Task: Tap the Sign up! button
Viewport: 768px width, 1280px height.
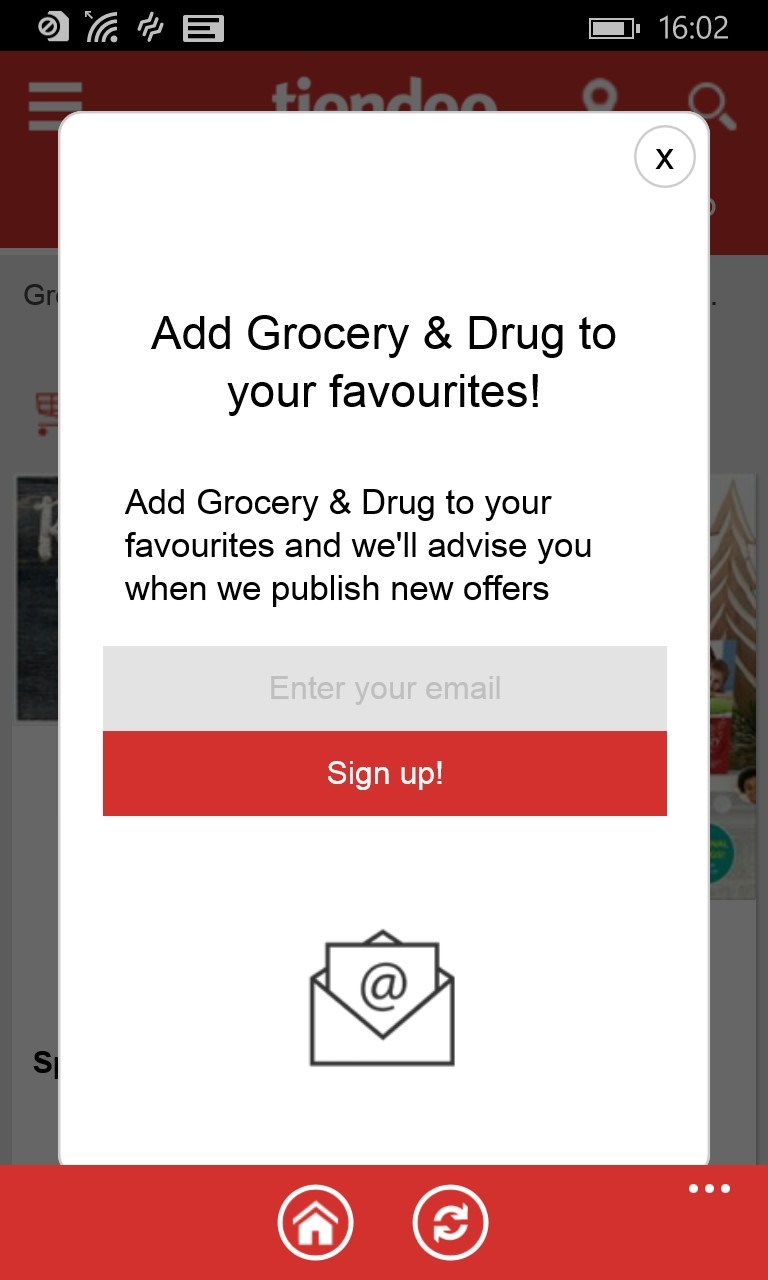Action: pyautogui.click(x=385, y=773)
